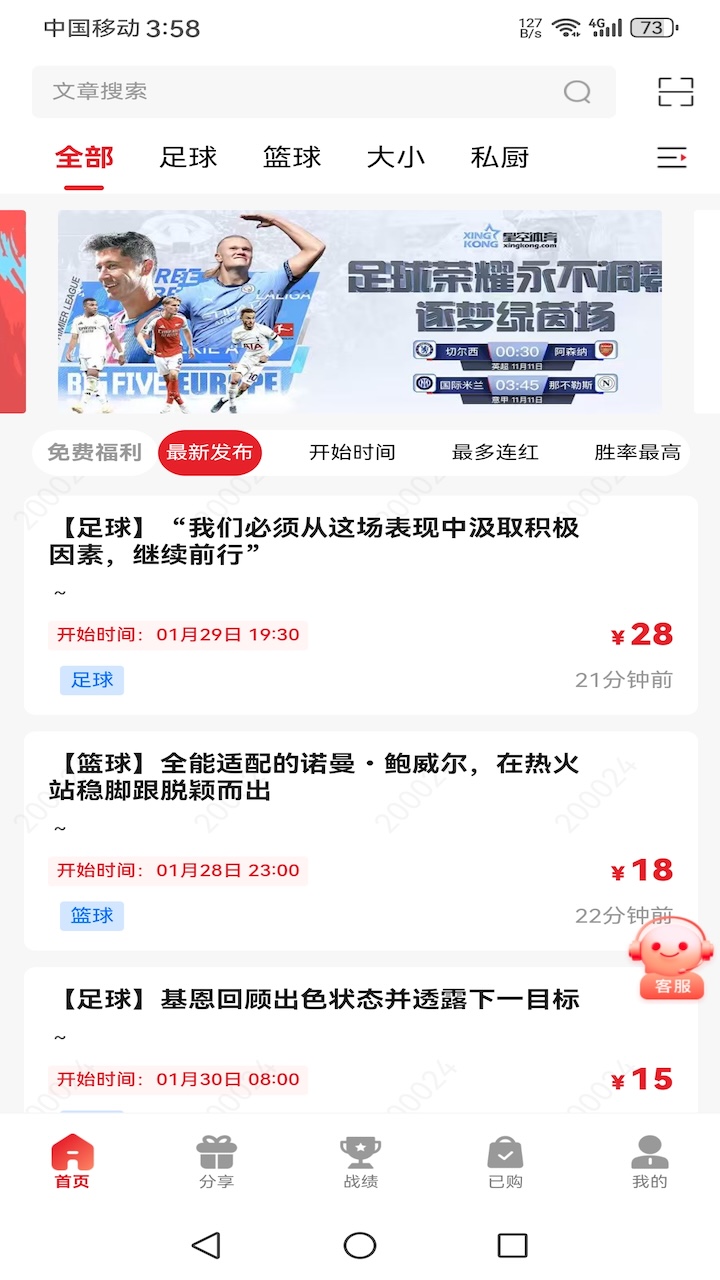Switch to the 篮球 tab
Viewport: 720px width, 1280px height.
(291, 157)
